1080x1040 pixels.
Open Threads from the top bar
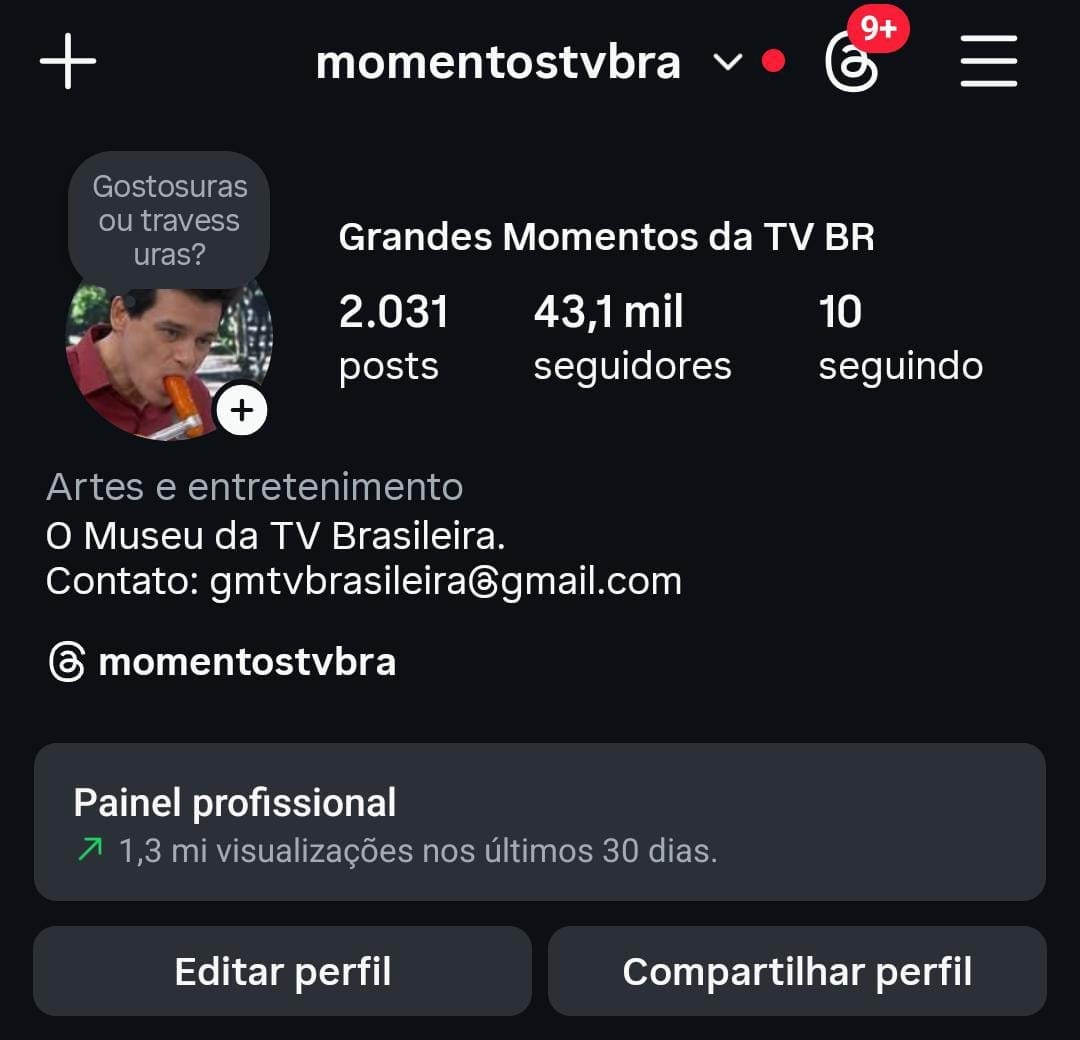point(852,62)
